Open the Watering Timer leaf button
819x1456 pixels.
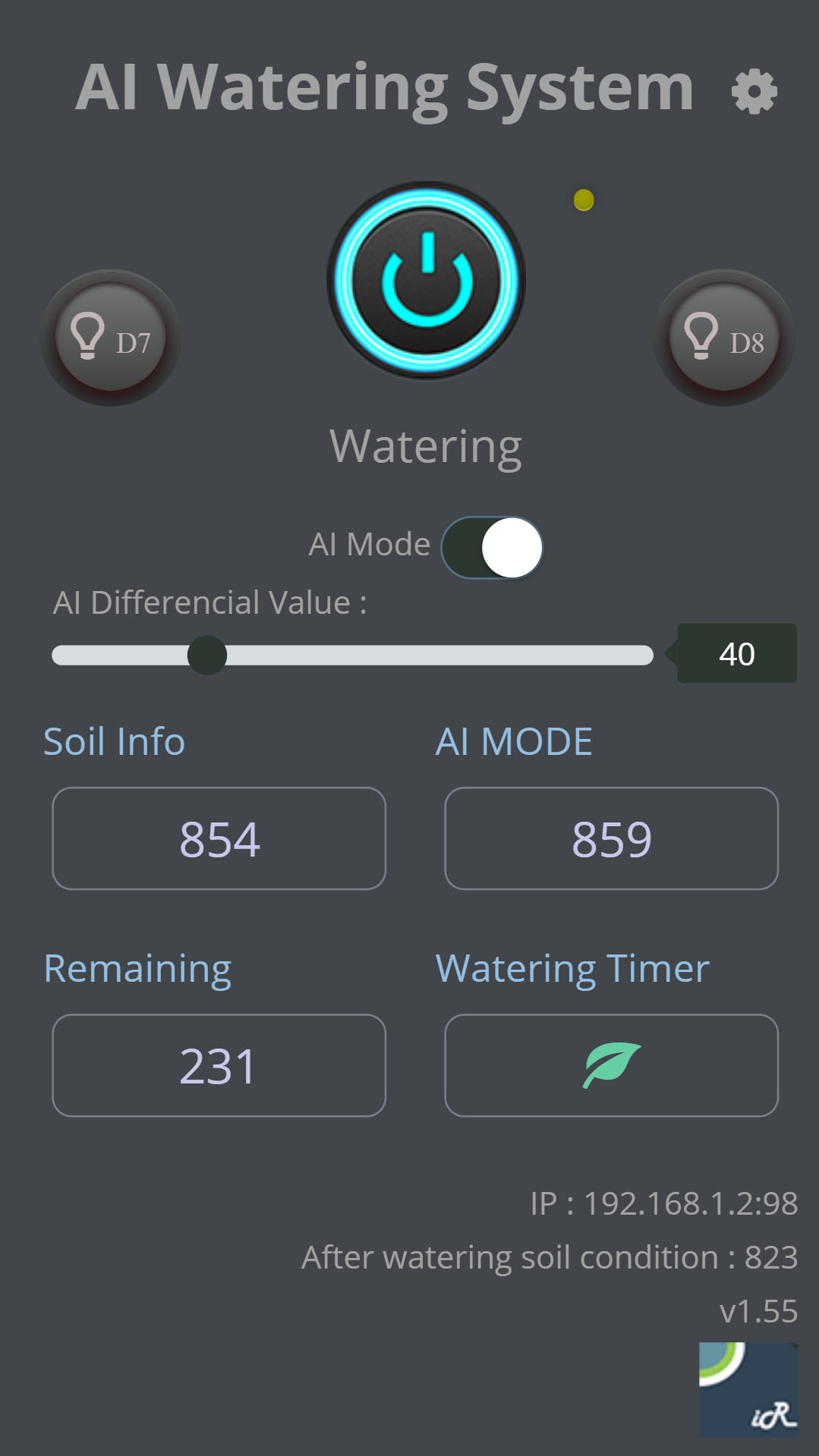(611, 1065)
